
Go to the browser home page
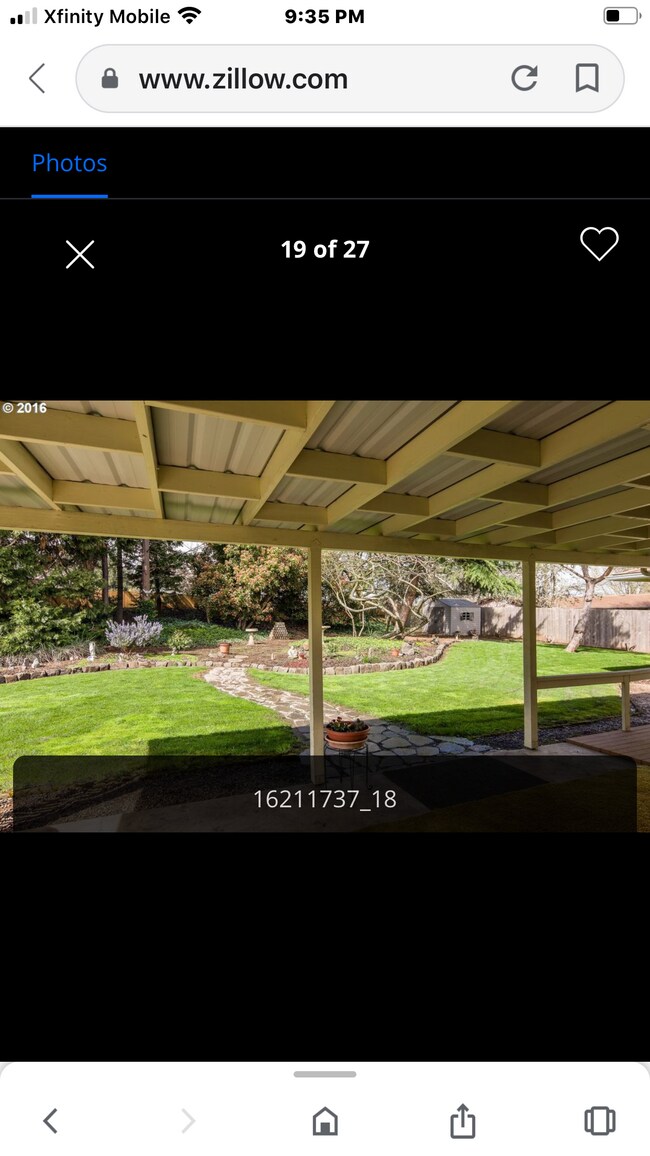(x=325, y=1121)
